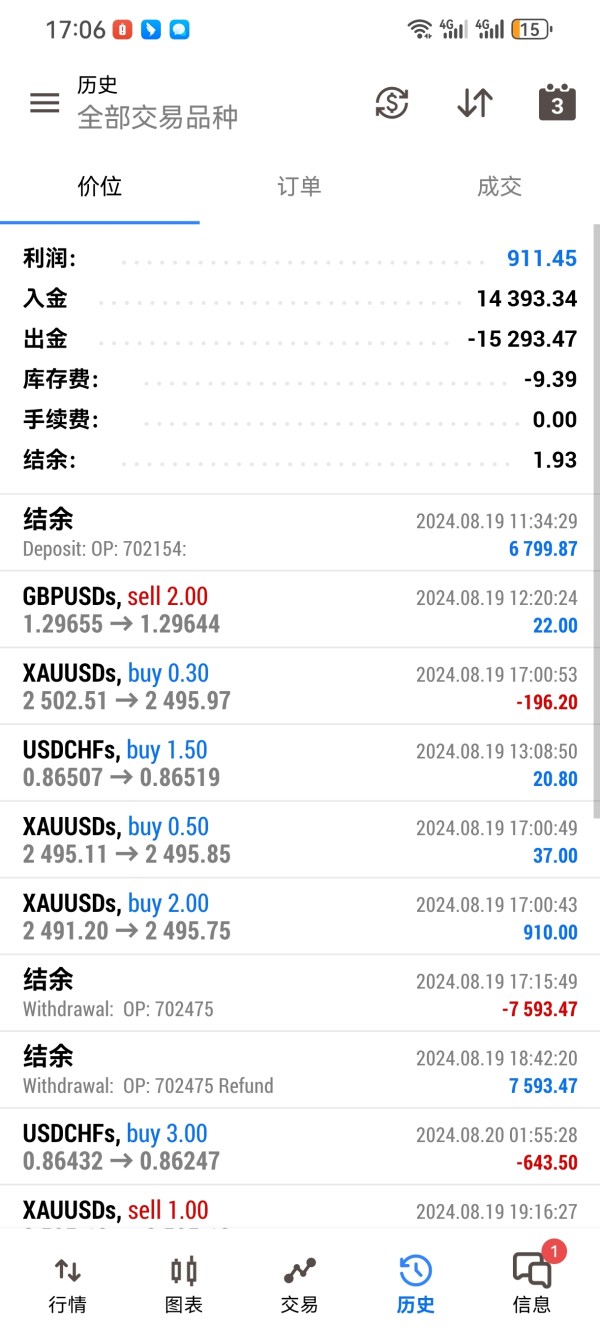The width and height of the screenshot is (600, 1328).
Task: Tap the currency symbol filter icon
Action: coord(392,102)
